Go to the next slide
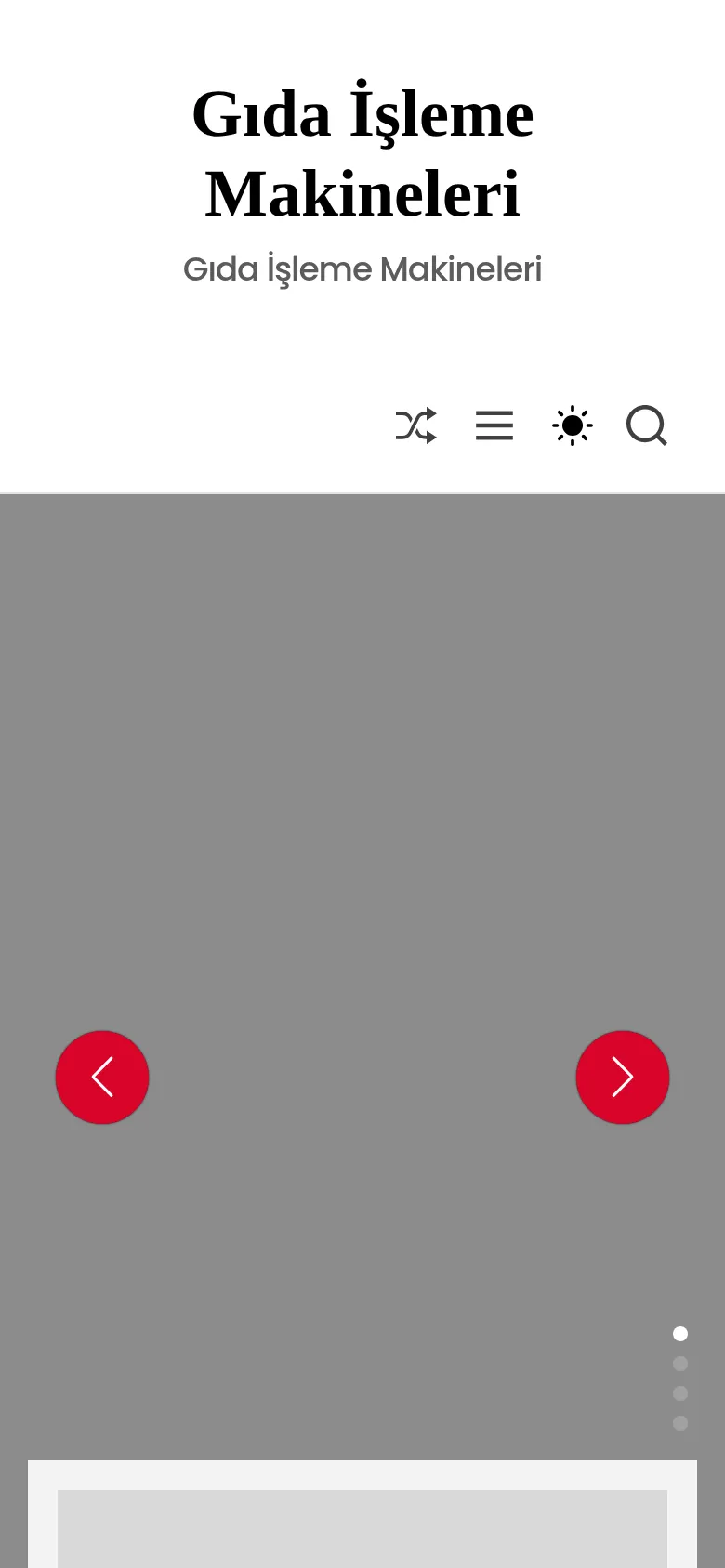Viewport: 725px width, 1568px height. pos(623,1078)
